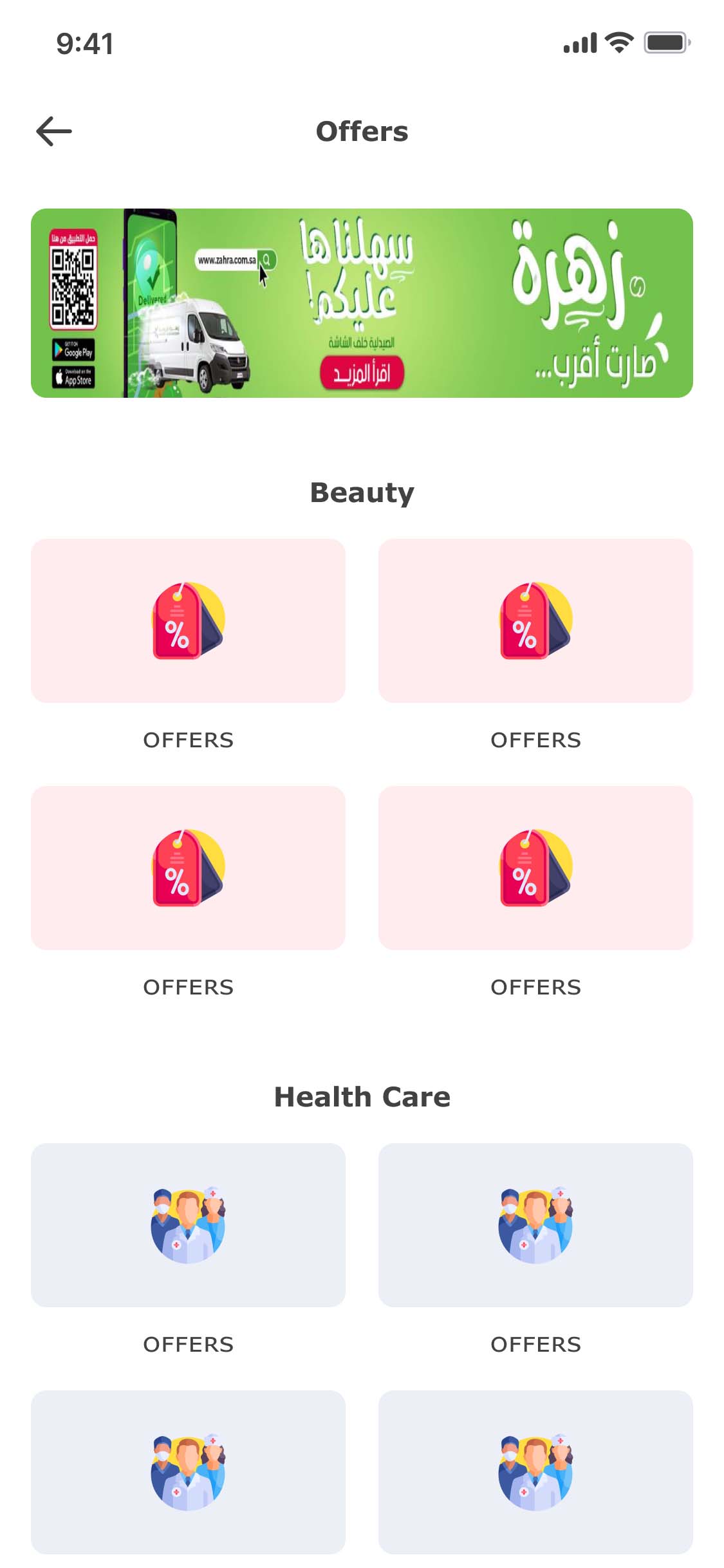
Task: Open the green Zahra promotional banner
Action: pos(362,303)
